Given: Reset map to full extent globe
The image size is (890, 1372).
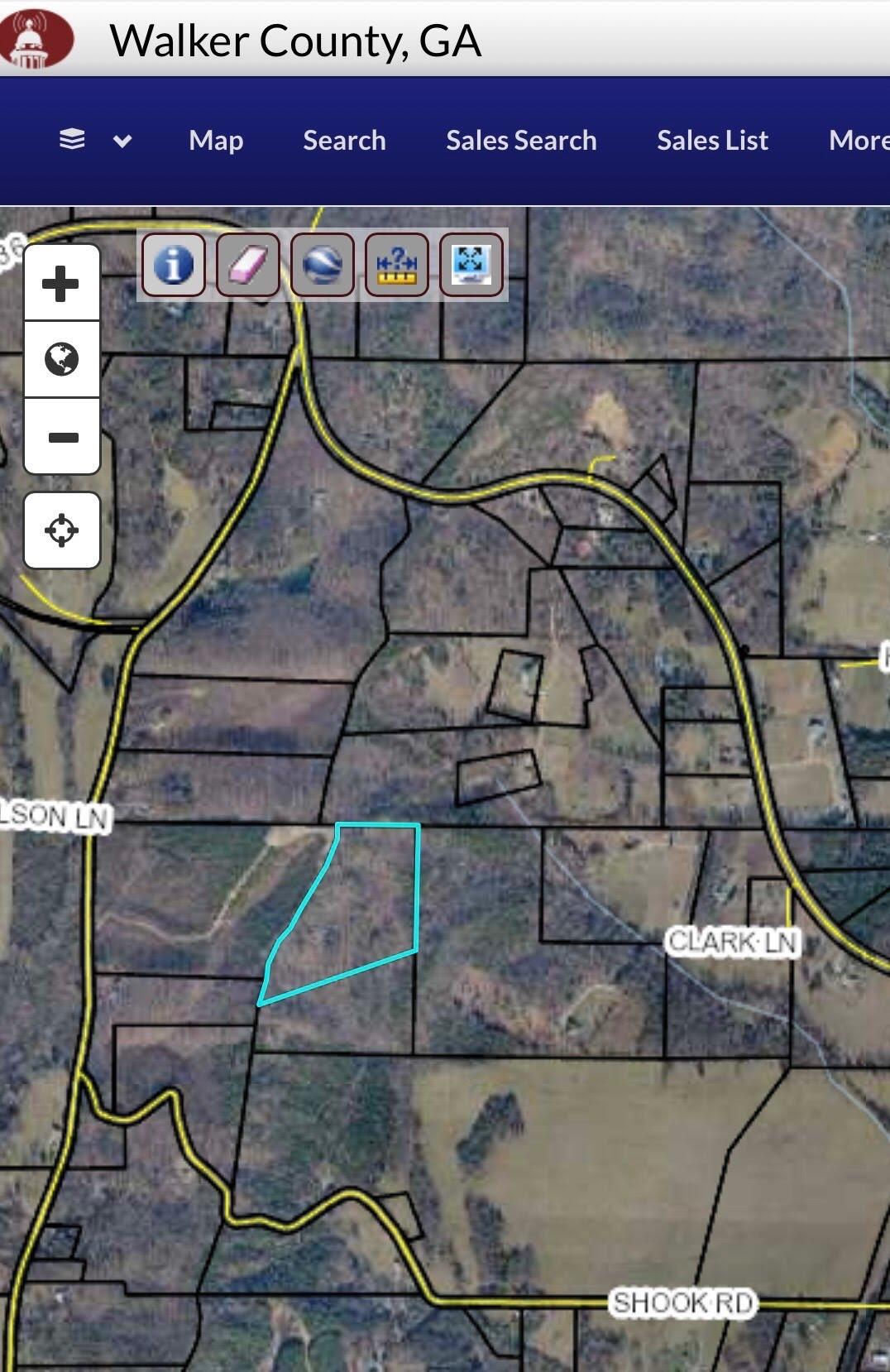Looking at the screenshot, I should 61,359.
